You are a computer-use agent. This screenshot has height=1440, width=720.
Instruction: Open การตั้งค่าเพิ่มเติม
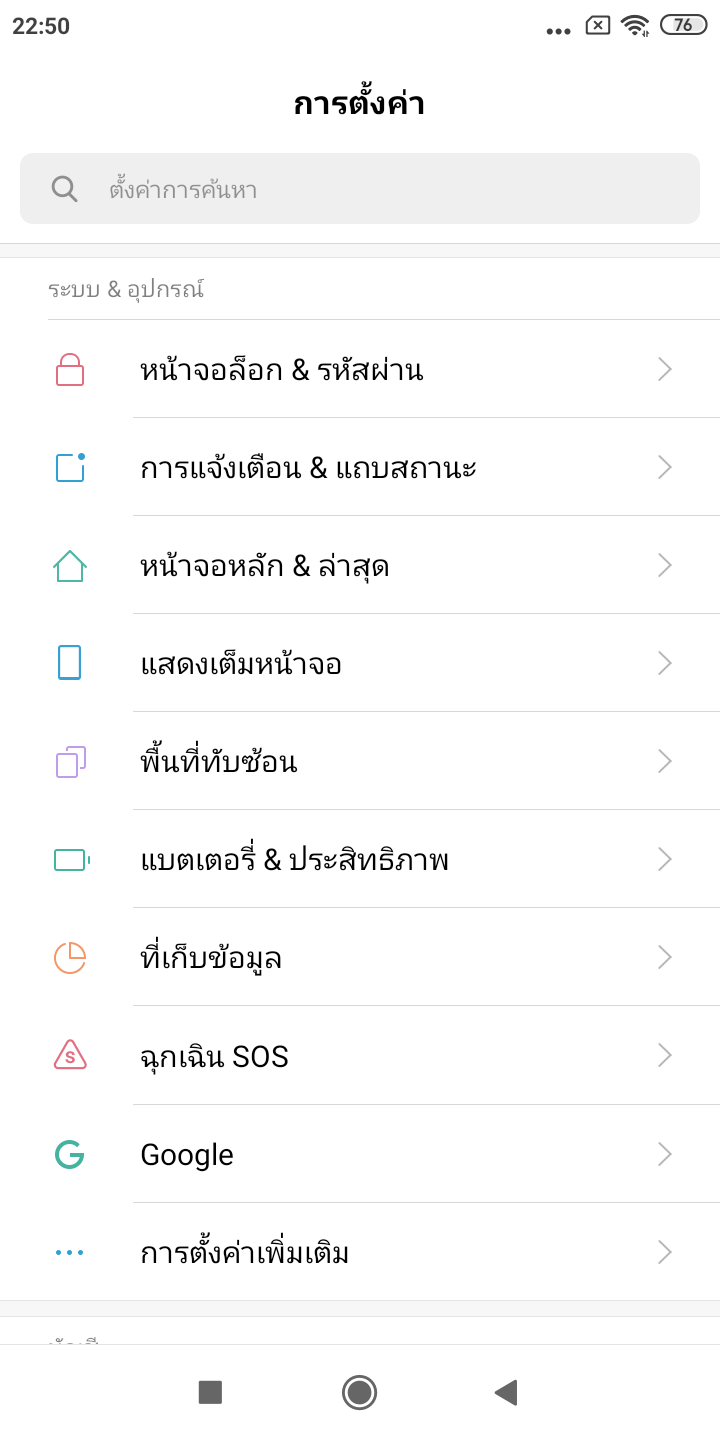tap(360, 1253)
